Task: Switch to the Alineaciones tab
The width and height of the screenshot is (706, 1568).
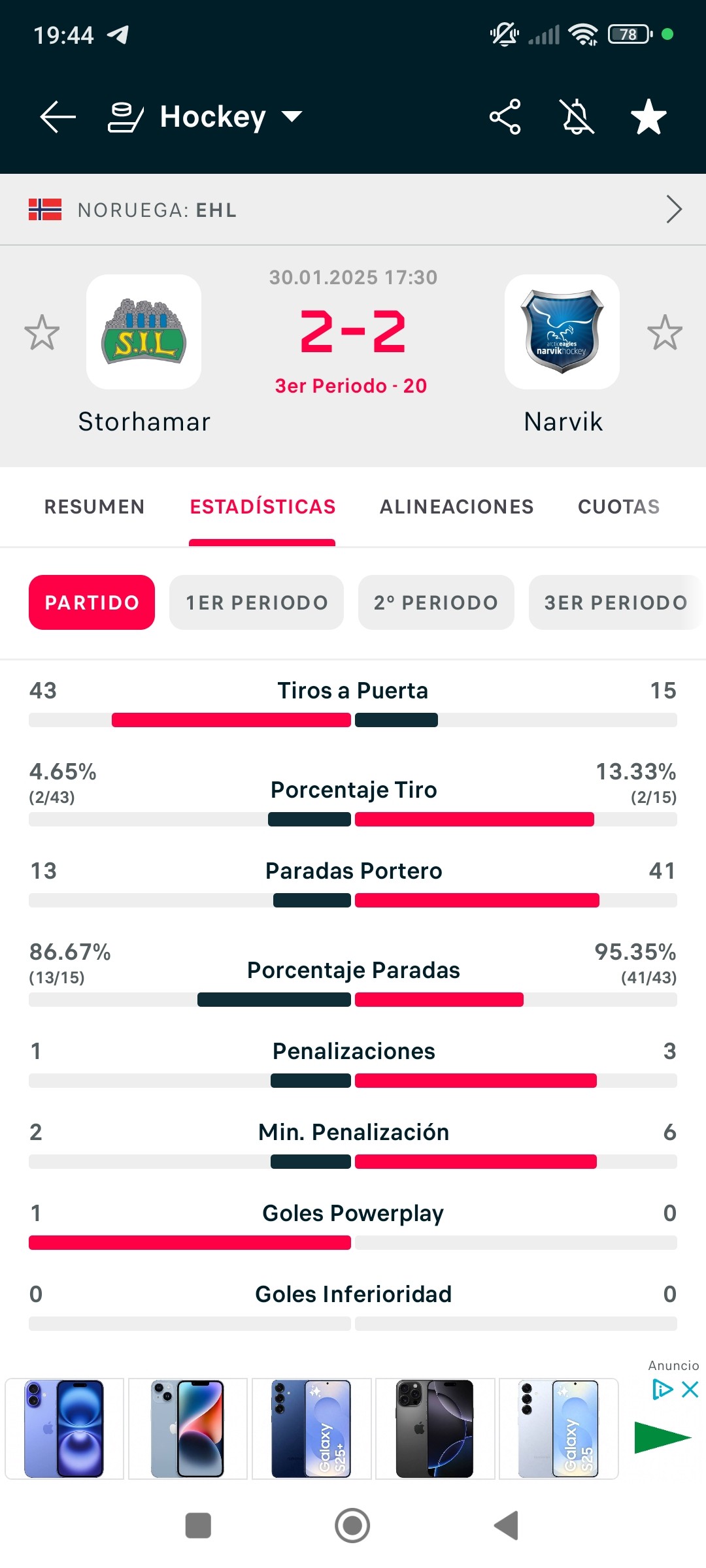Action: pyautogui.click(x=457, y=507)
